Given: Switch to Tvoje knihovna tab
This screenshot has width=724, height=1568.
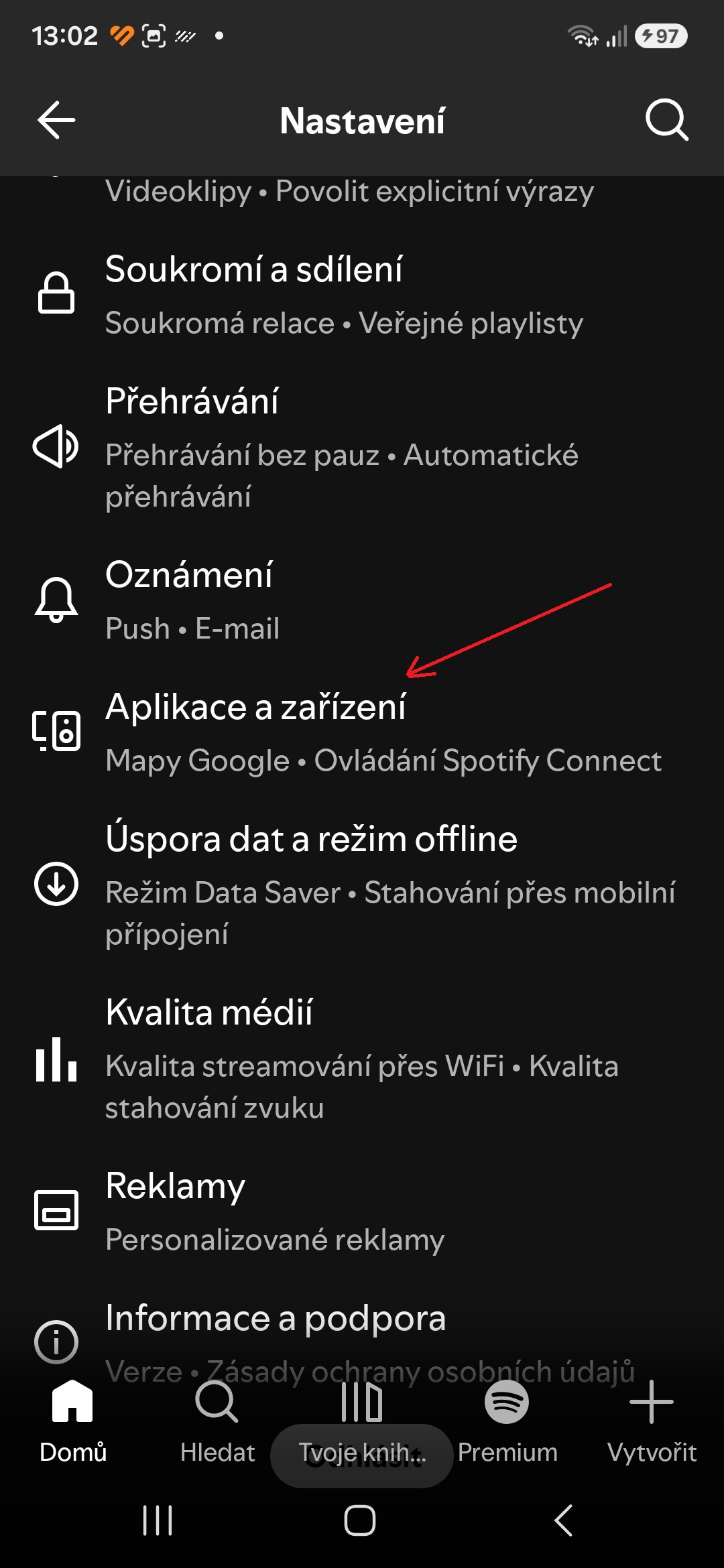Looking at the screenshot, I should [362, 1422].
